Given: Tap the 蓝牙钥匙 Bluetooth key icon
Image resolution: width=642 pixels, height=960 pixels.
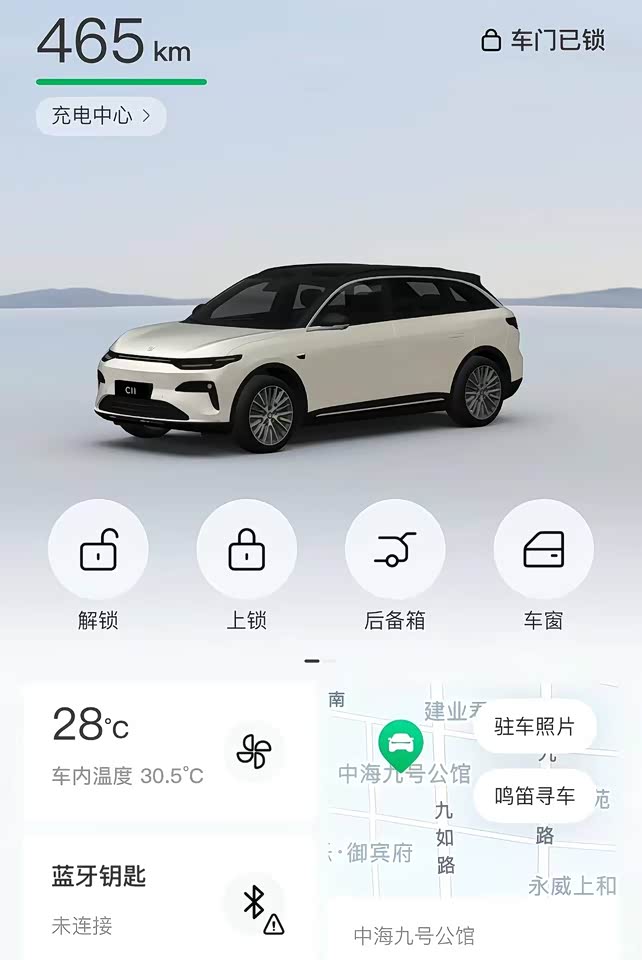Looking at the screenshot, I should [255, 903].
